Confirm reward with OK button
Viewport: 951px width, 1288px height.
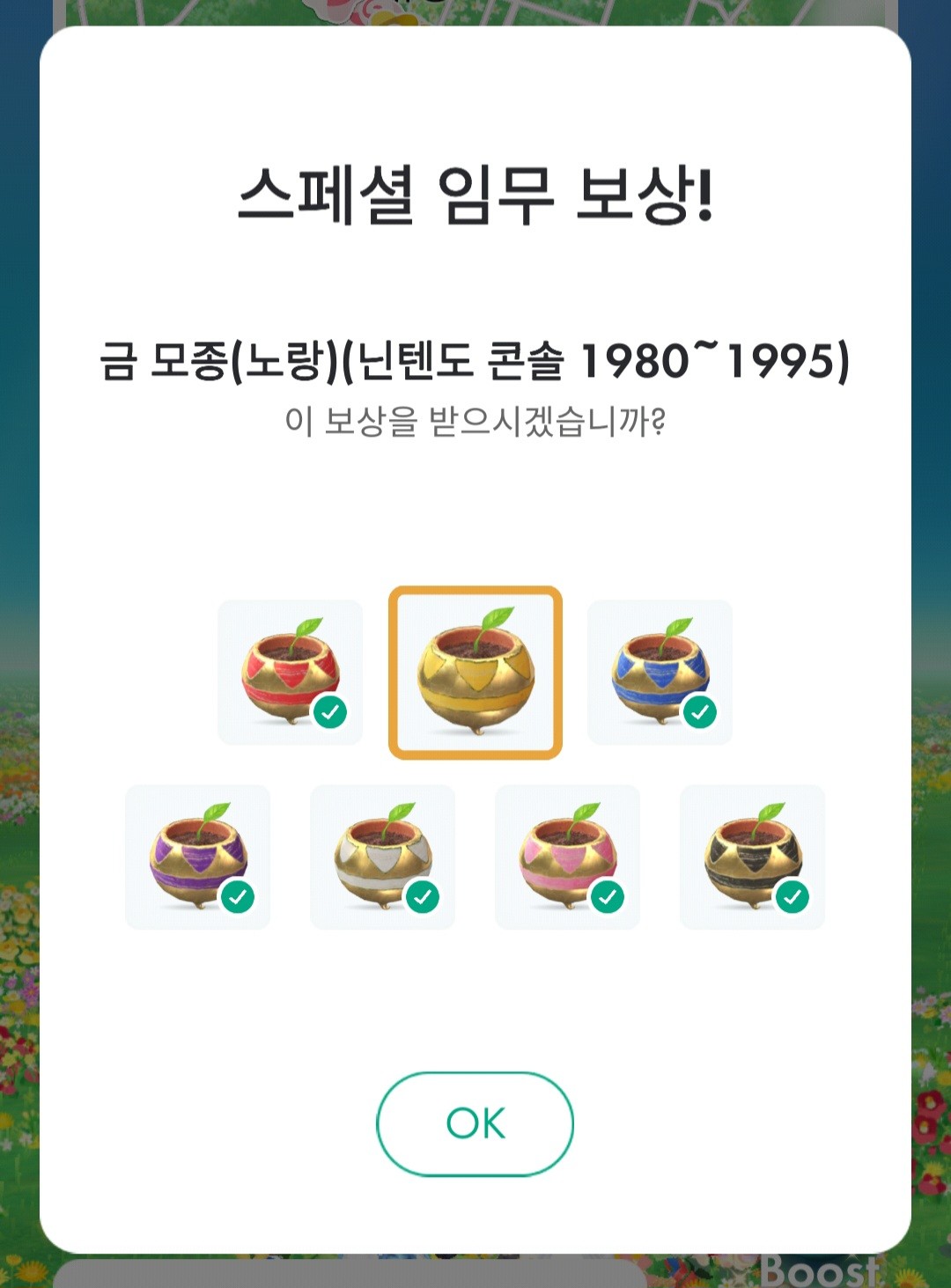pyautogui.click(x=475, y=1123)
